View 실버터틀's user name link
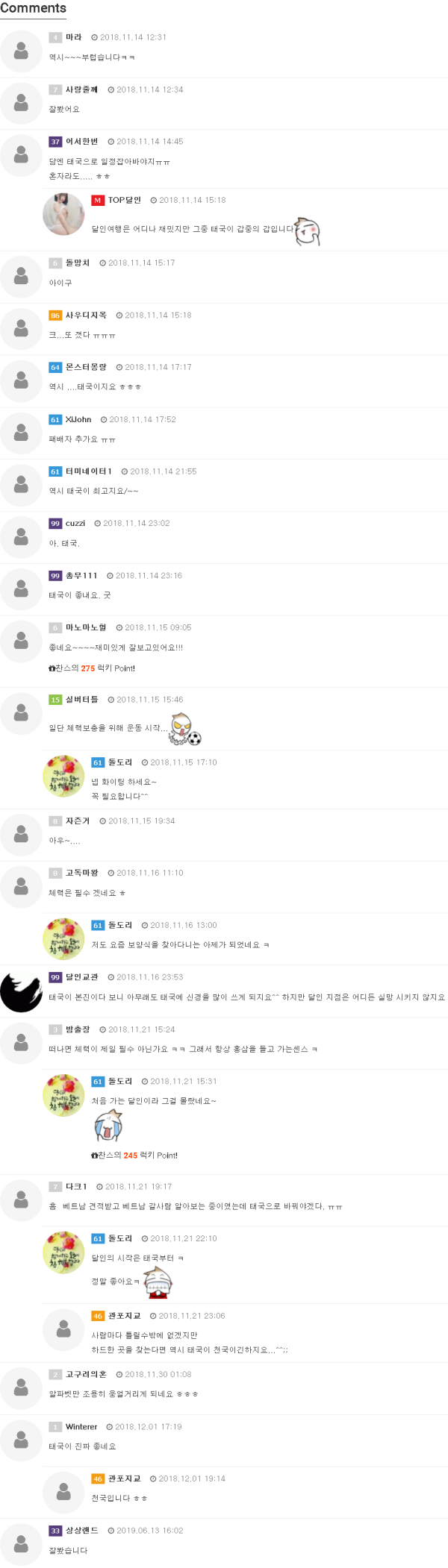The height and width of the screenshot is (1568, 448). 81,700
